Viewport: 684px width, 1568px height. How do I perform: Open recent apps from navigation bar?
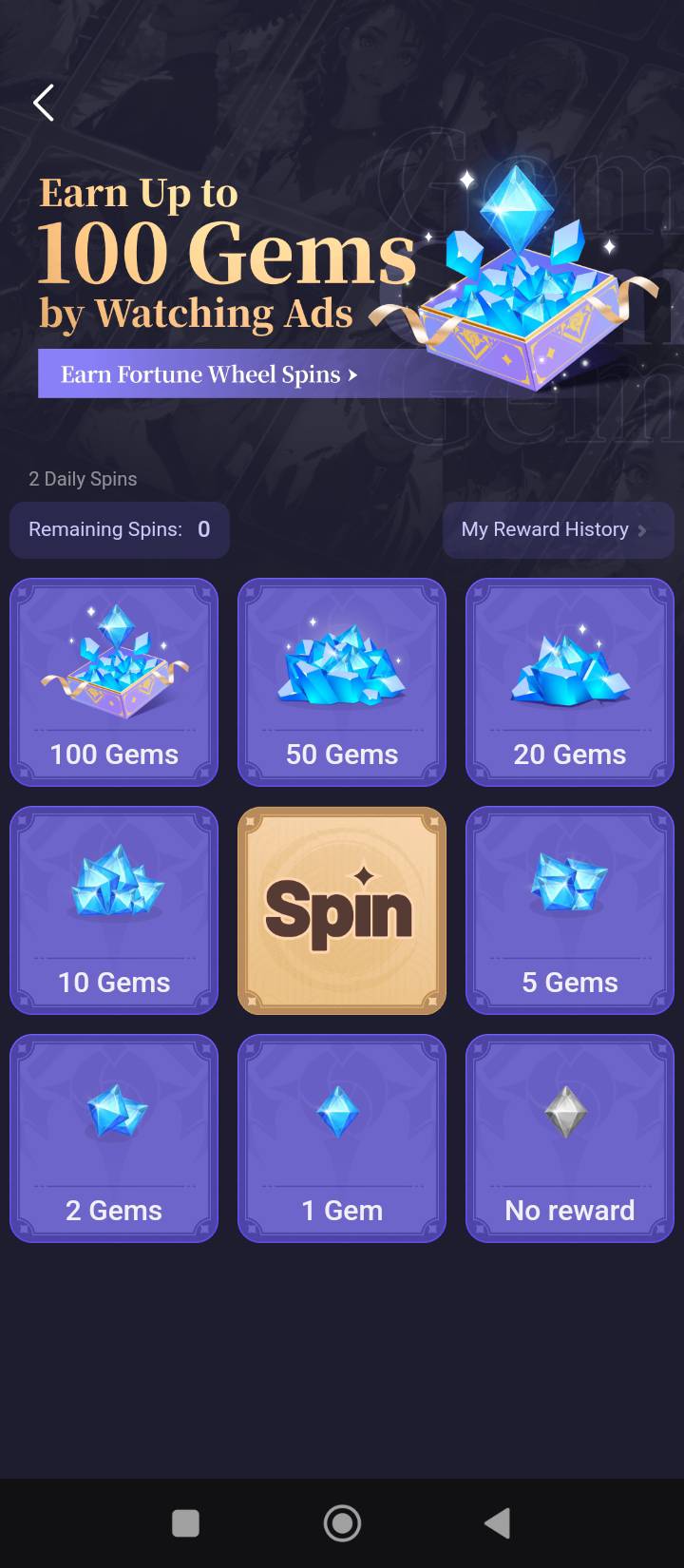[x=185, y=1523]
